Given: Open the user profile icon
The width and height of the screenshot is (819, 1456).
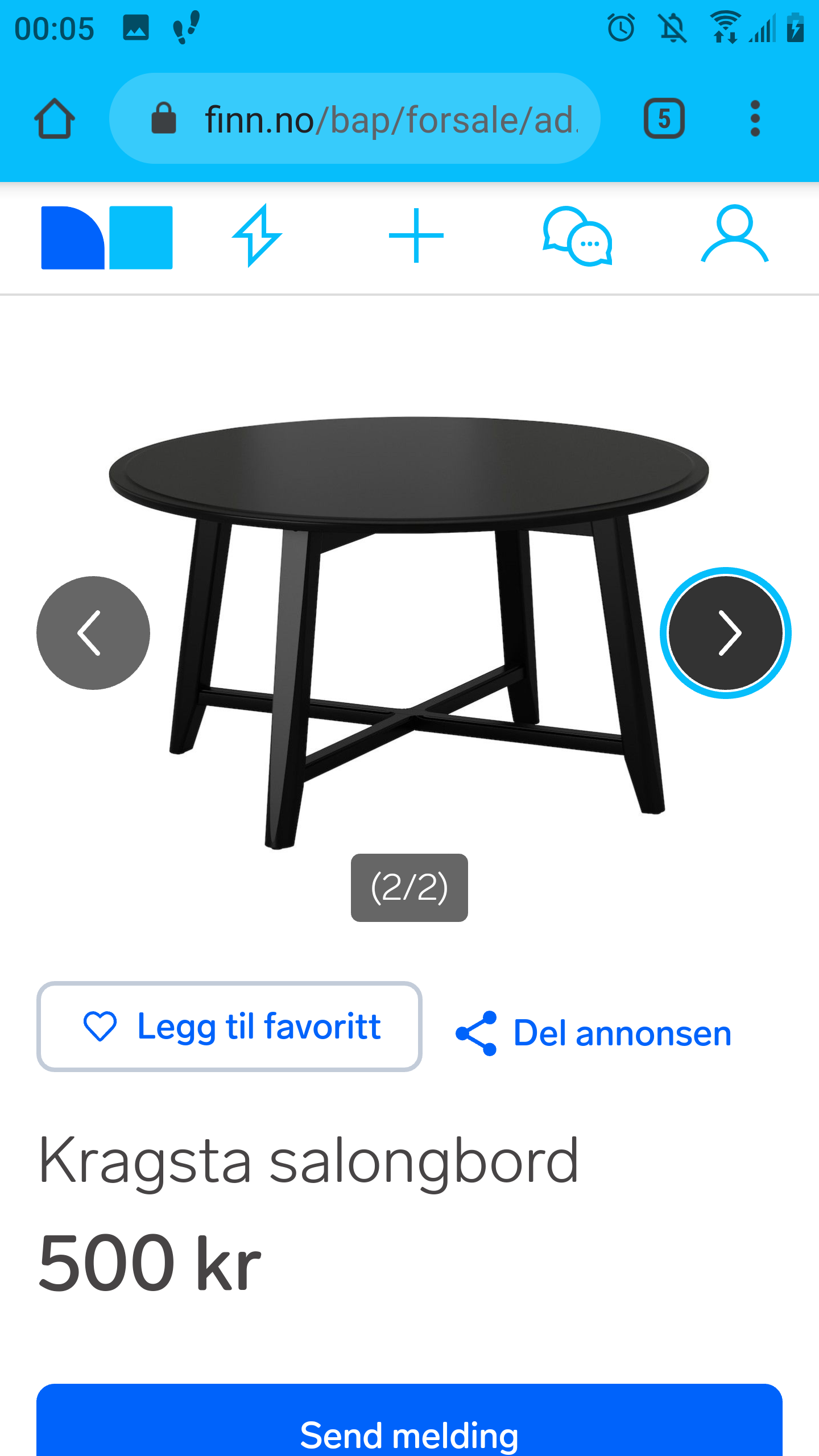Looking at the screenshot, I should (734, 234).
